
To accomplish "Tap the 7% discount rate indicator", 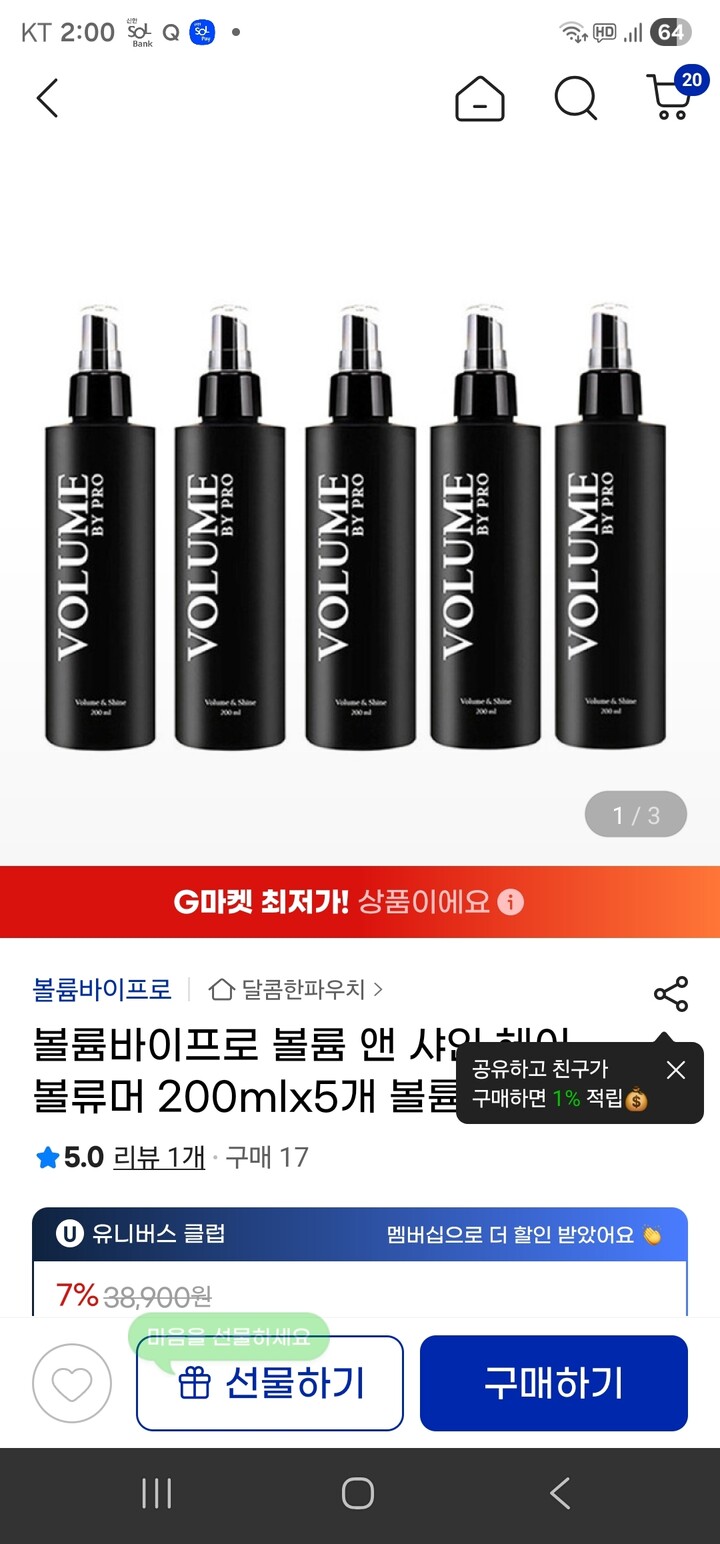I will [x=75, y=1292].
